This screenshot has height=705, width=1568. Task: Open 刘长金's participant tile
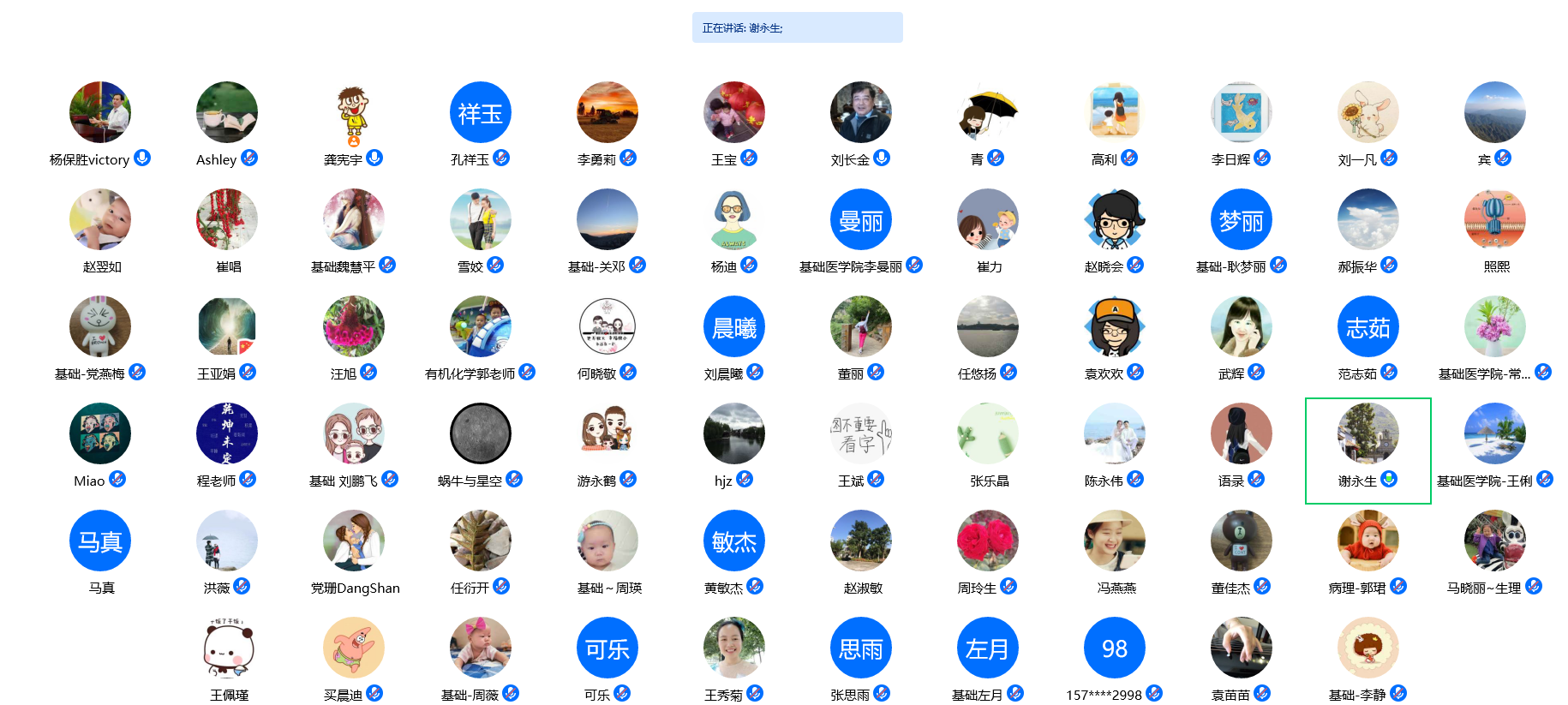(861, 112)
